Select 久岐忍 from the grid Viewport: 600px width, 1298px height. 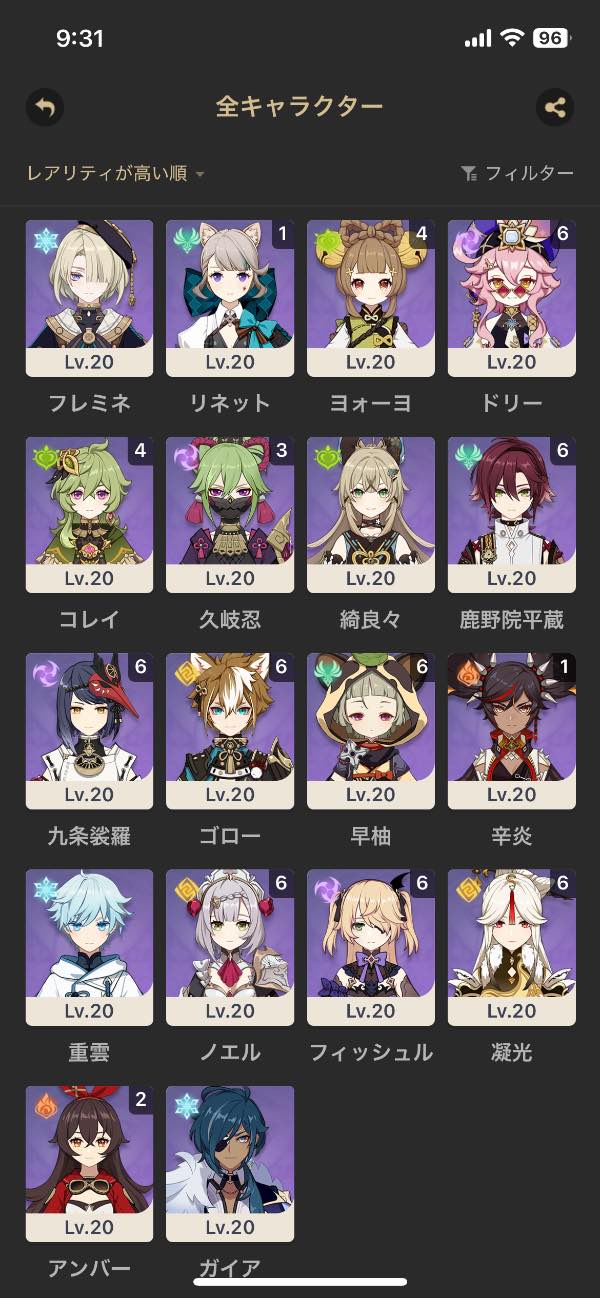[x=230, y=514]
